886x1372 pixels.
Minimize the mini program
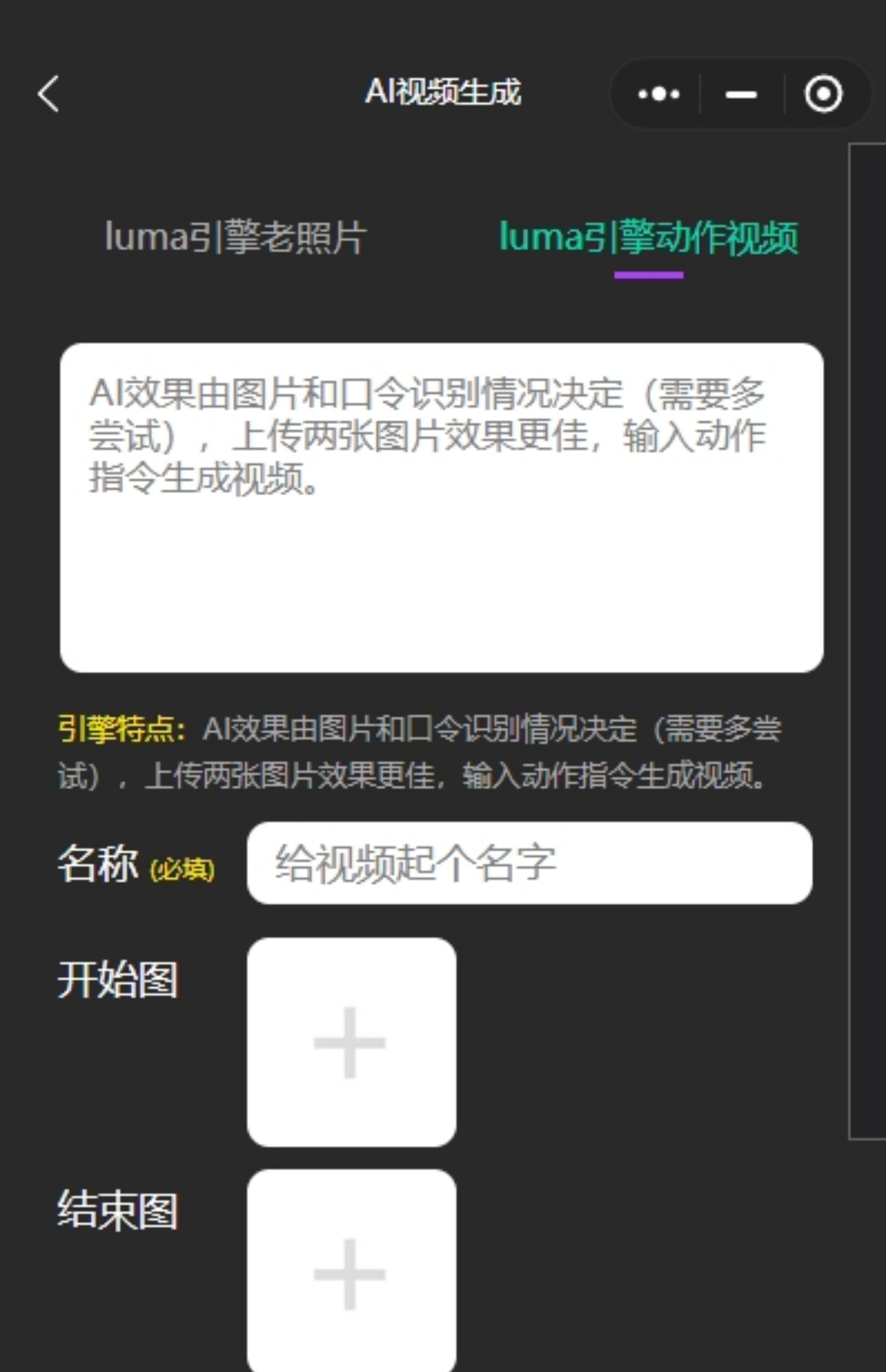pyautogui.click(x=741, y=94)
